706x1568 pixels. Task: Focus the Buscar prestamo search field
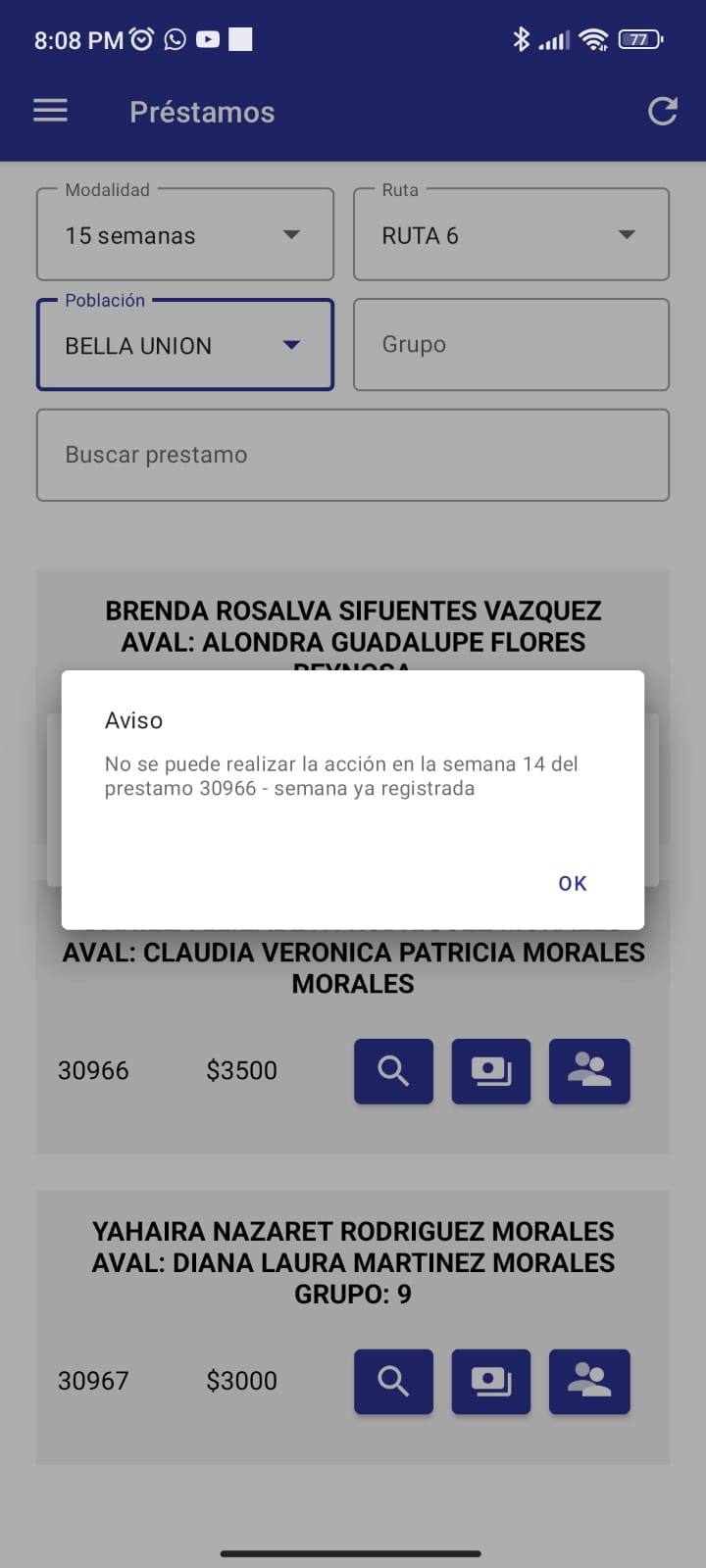coord(353,455)
